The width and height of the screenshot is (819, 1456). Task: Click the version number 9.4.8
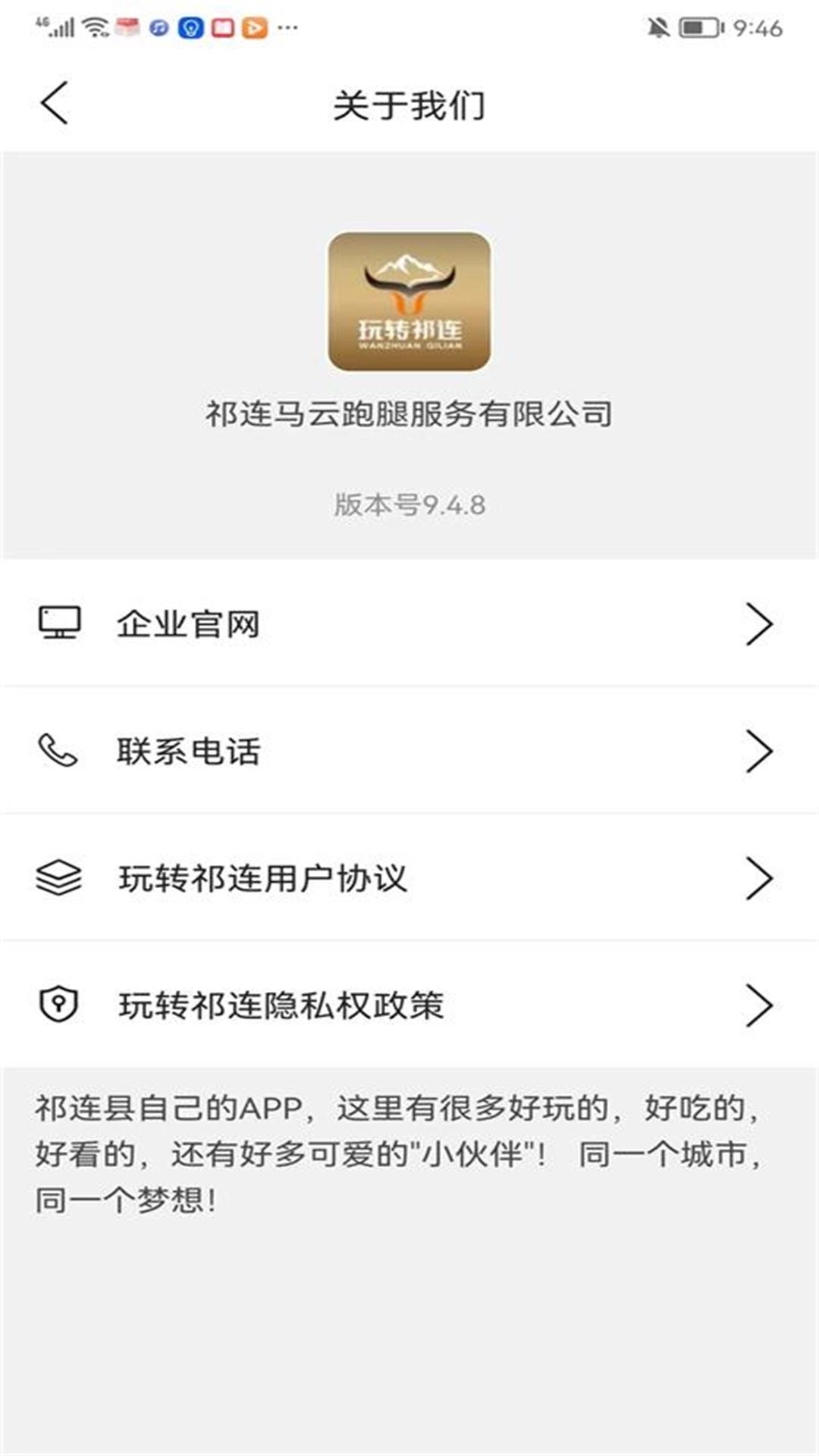tap(409, 500)
